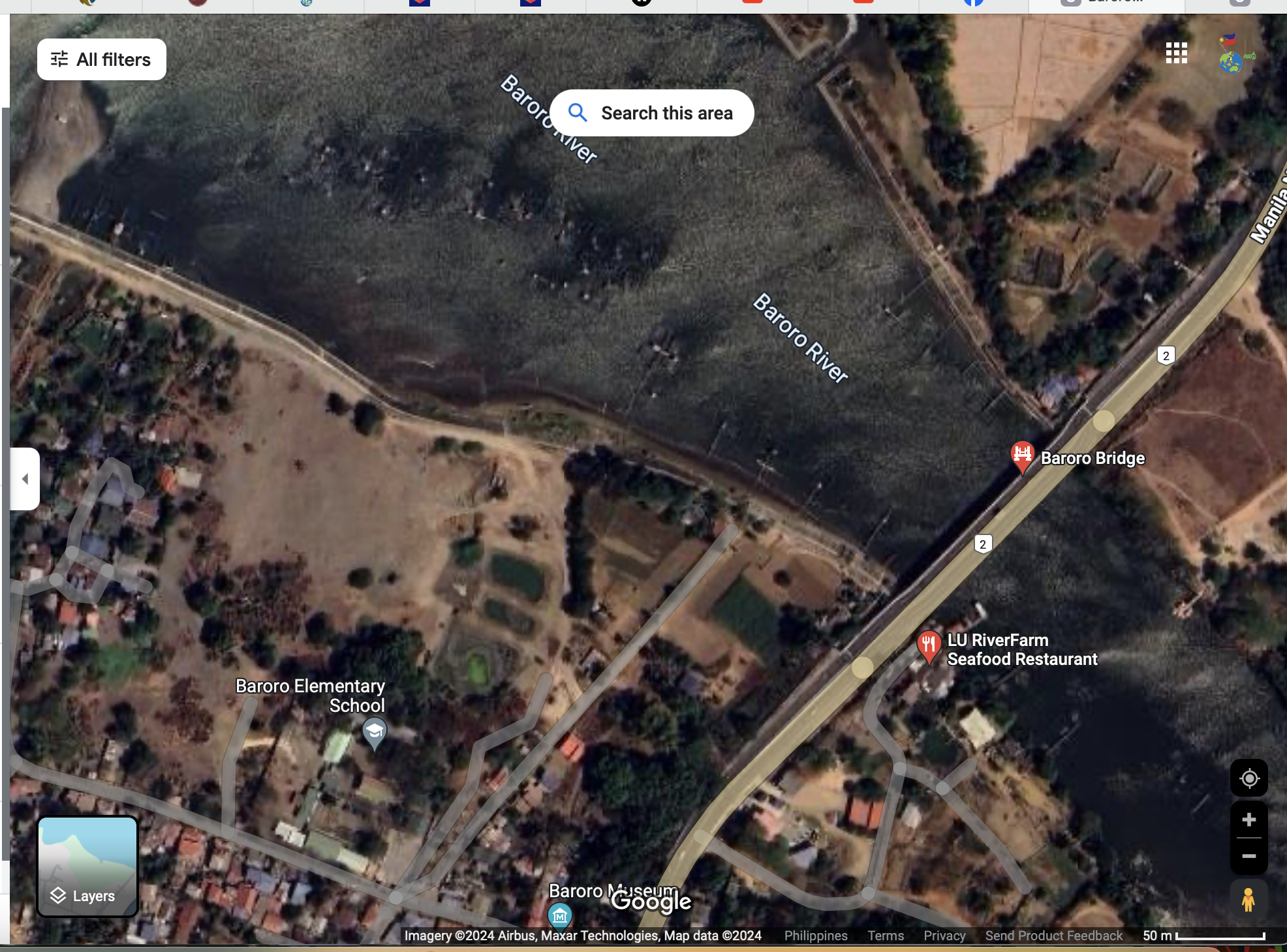The width and height of the screenshot is (1287, 952).
Task: Zoom in on the map
Action: click(1248, 820)
